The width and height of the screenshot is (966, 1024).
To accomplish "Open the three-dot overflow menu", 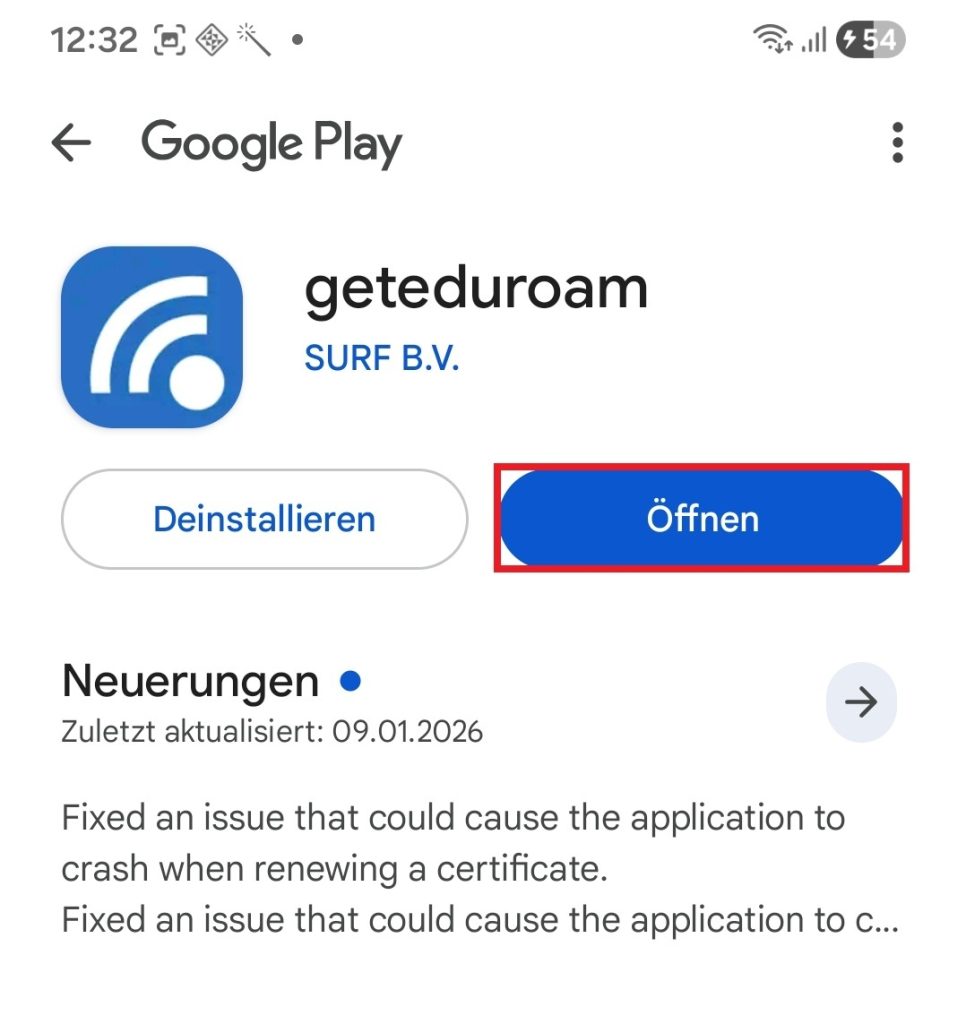I will (x=897, y=144).
